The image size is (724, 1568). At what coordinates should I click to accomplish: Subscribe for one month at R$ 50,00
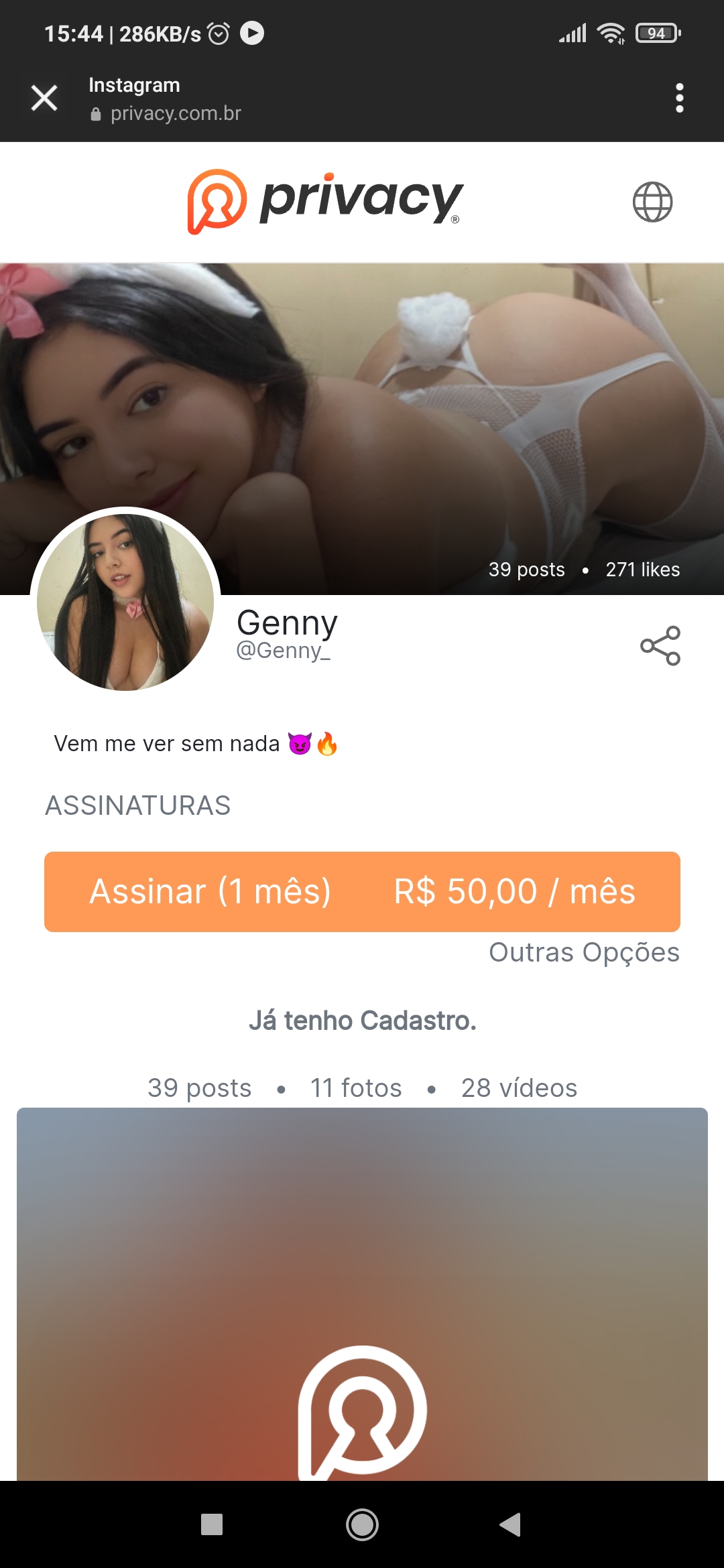click(362, 891)
